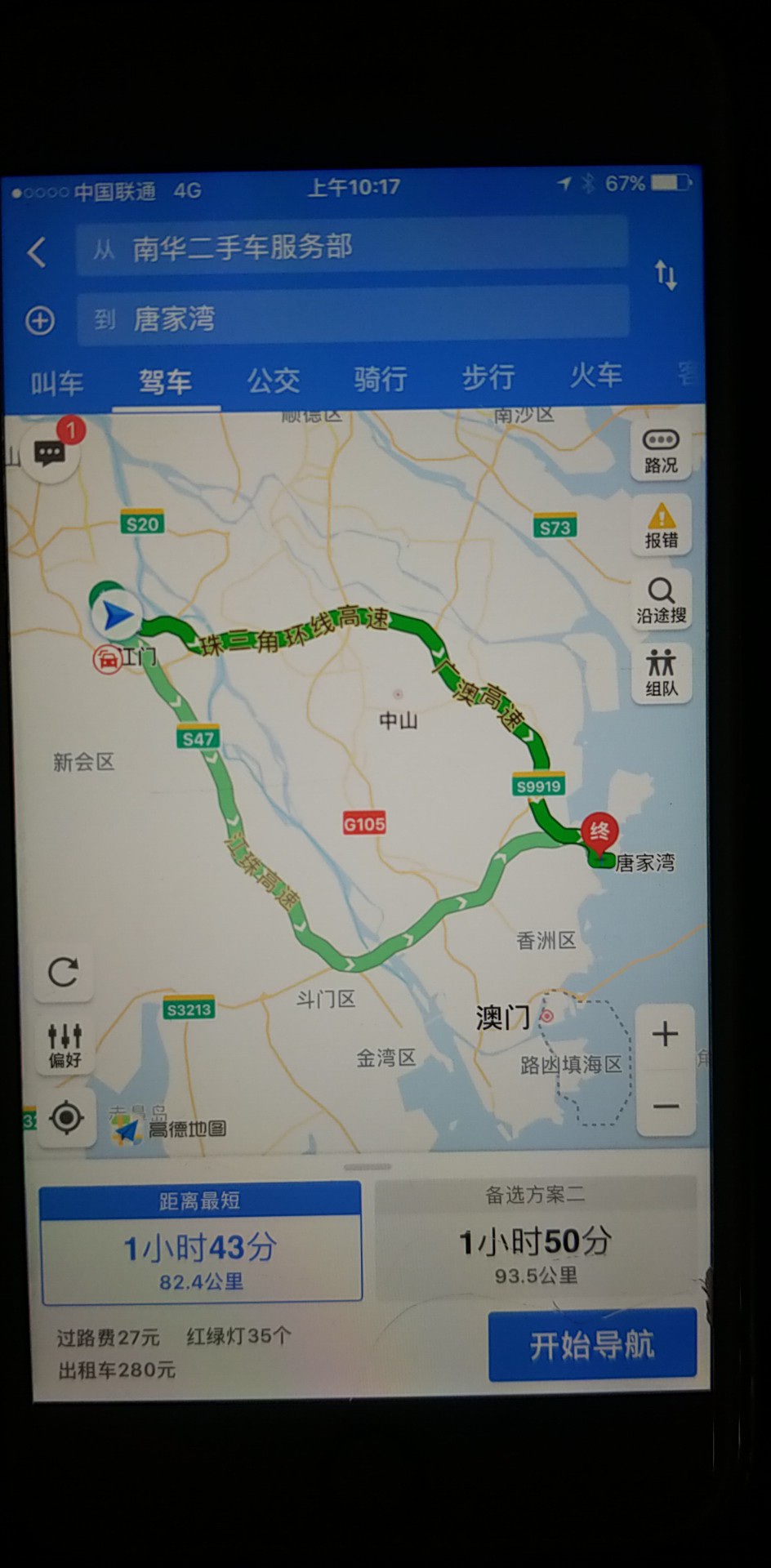Open 偏好 route preferences
This screenshot has height=1568, width=771.
[65, 1045]
